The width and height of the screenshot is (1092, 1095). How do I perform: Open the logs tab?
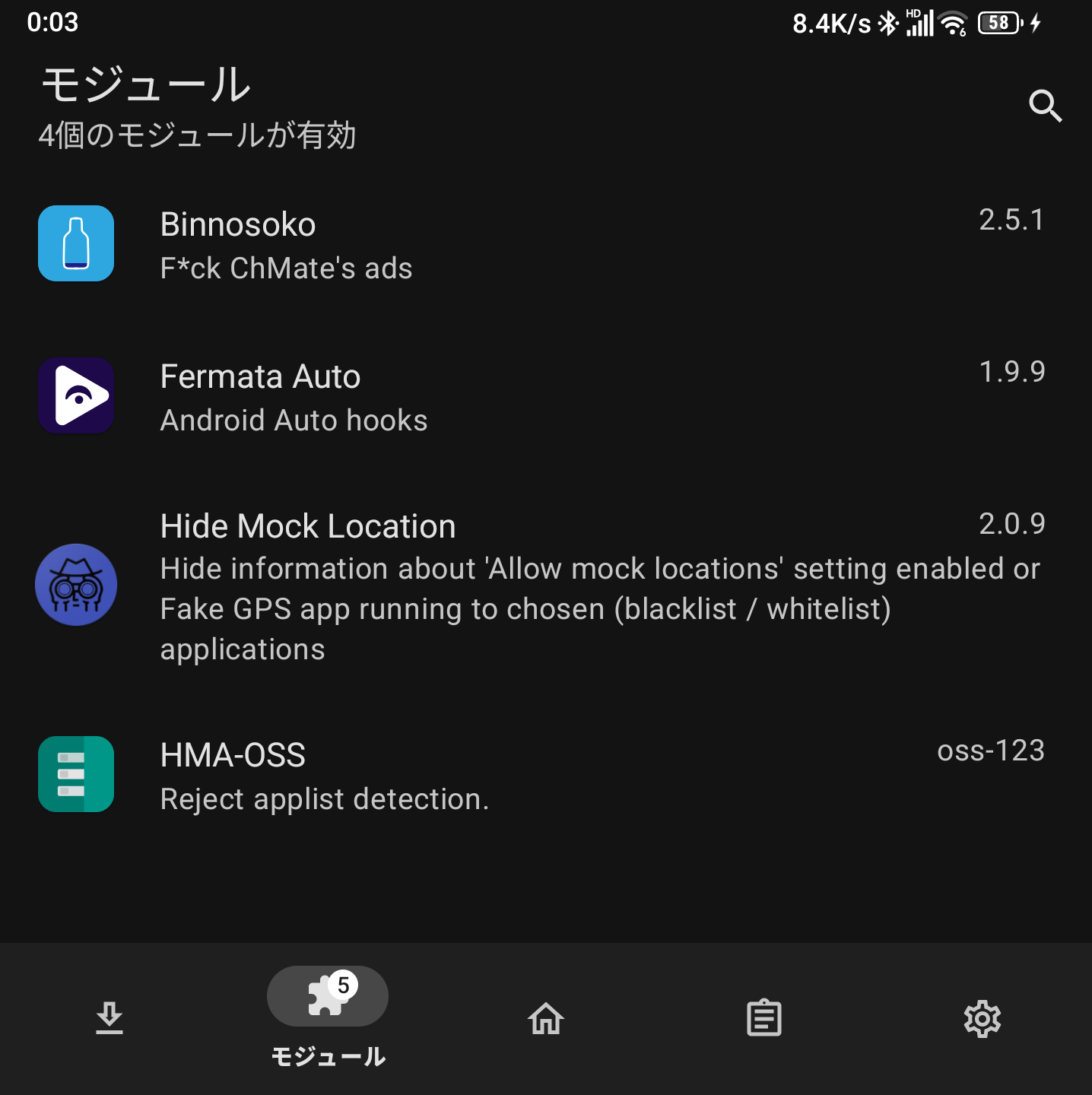(x=764, y=1018)
